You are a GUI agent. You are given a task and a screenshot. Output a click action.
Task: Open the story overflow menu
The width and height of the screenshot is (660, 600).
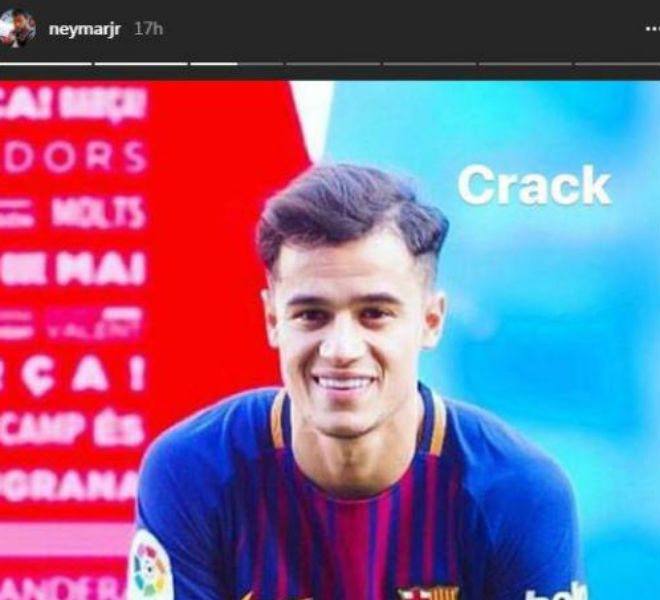(649, 29)
